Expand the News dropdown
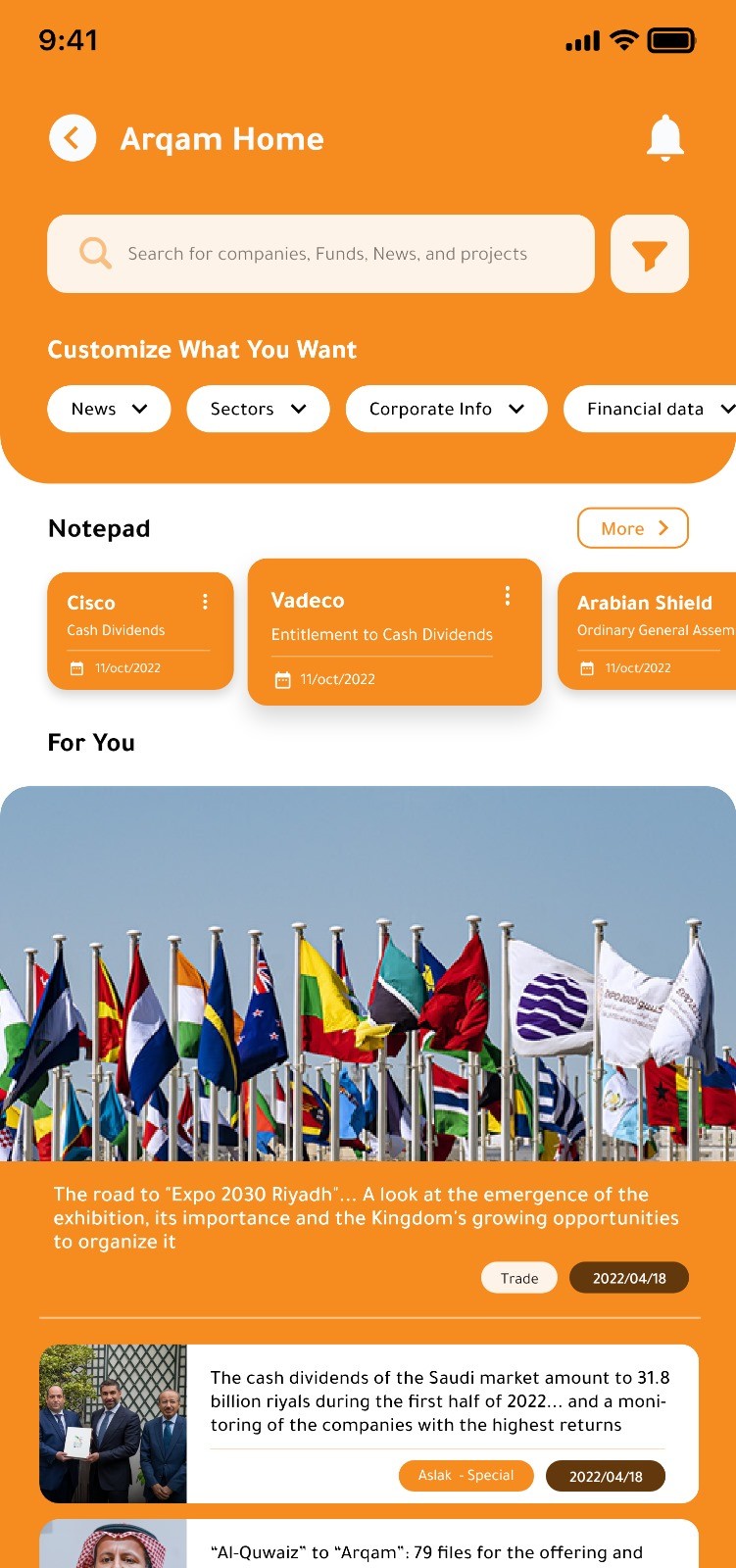Image resolution: width=736 pixels, height=1568 pixels. pos(109,409)
